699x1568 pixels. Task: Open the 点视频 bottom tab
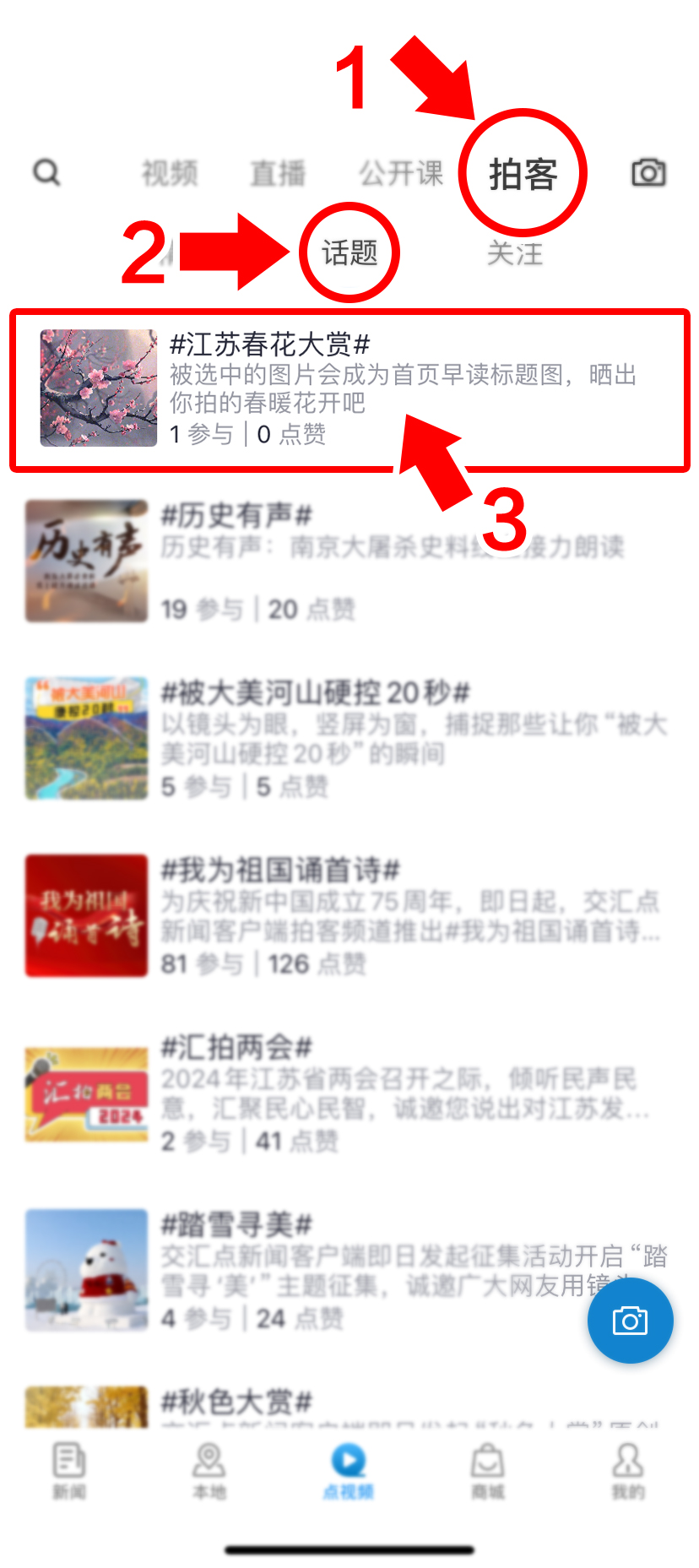pos(349,1469)
